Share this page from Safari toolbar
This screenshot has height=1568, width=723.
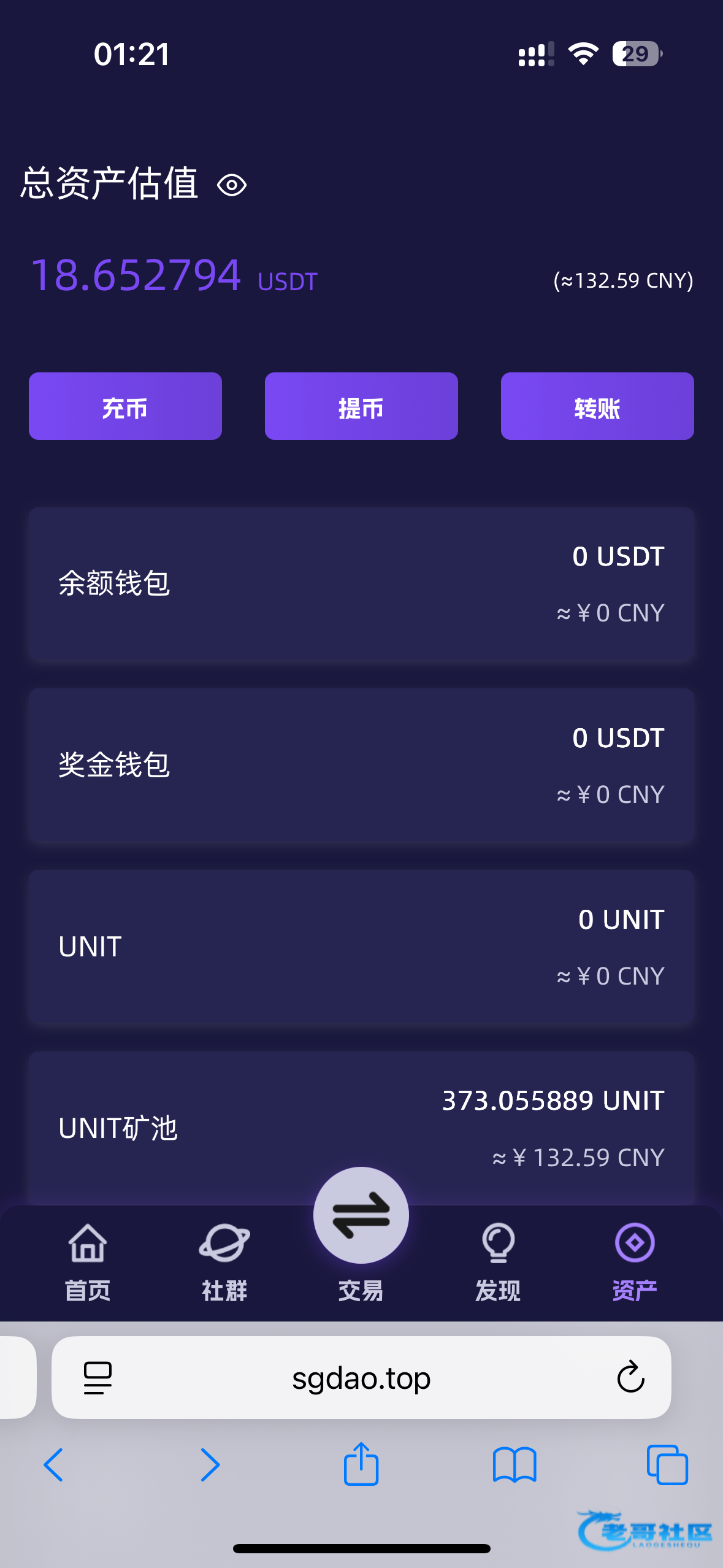click(x=361, y=1465)
